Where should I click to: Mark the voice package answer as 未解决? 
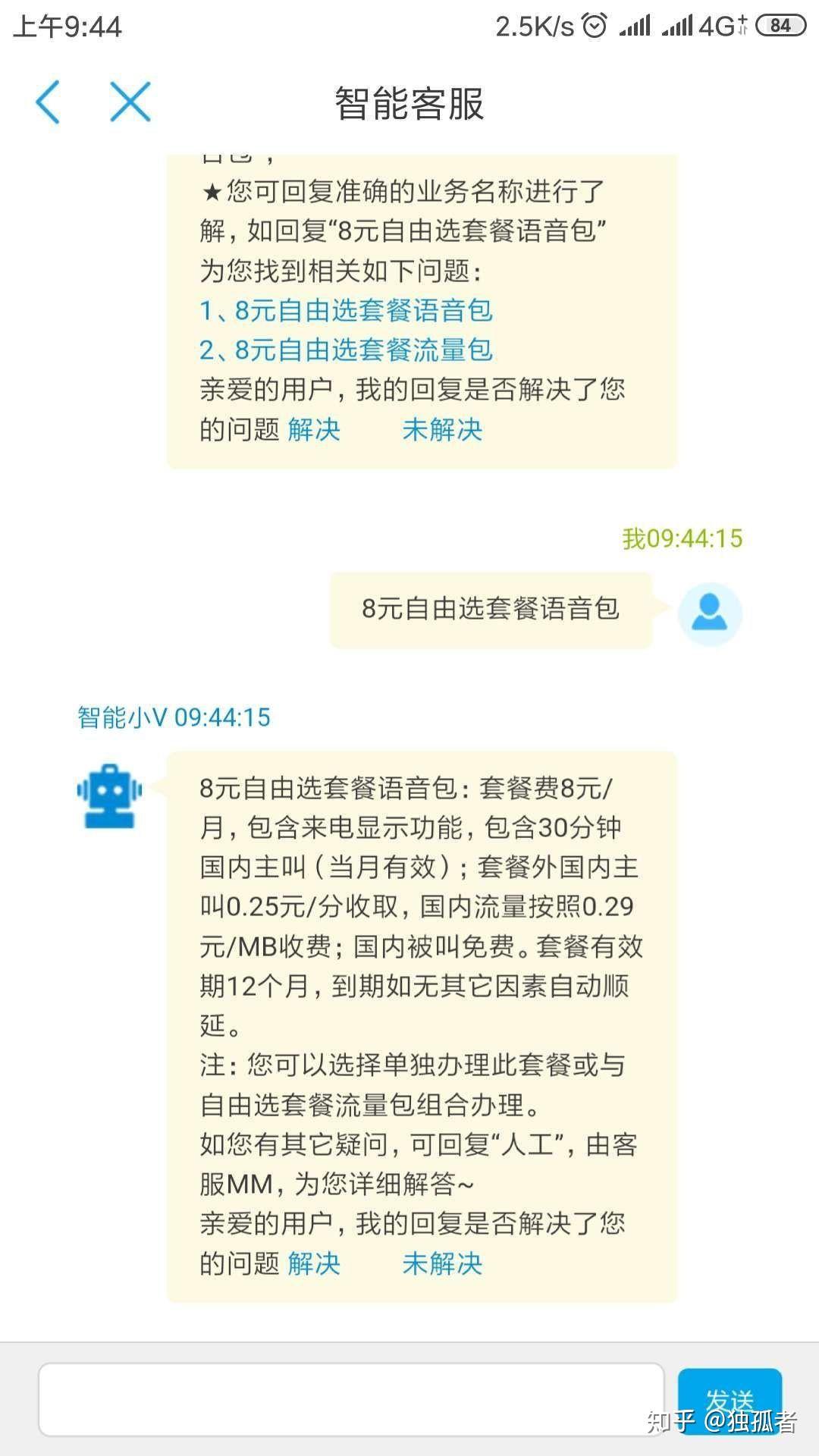point(442,1263)
